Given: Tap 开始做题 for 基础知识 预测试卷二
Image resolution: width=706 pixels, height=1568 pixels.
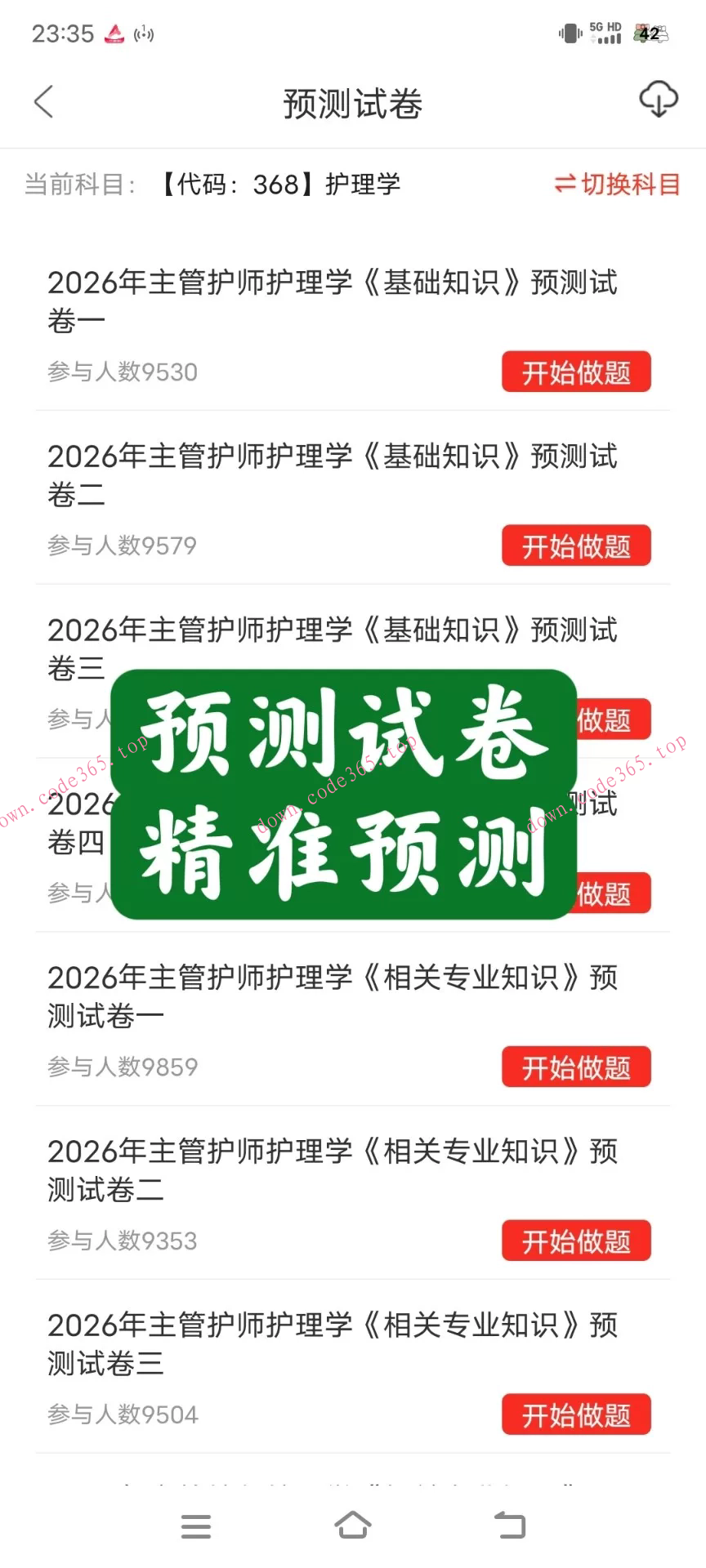Looking at the screenshot, I should point(576,546).
